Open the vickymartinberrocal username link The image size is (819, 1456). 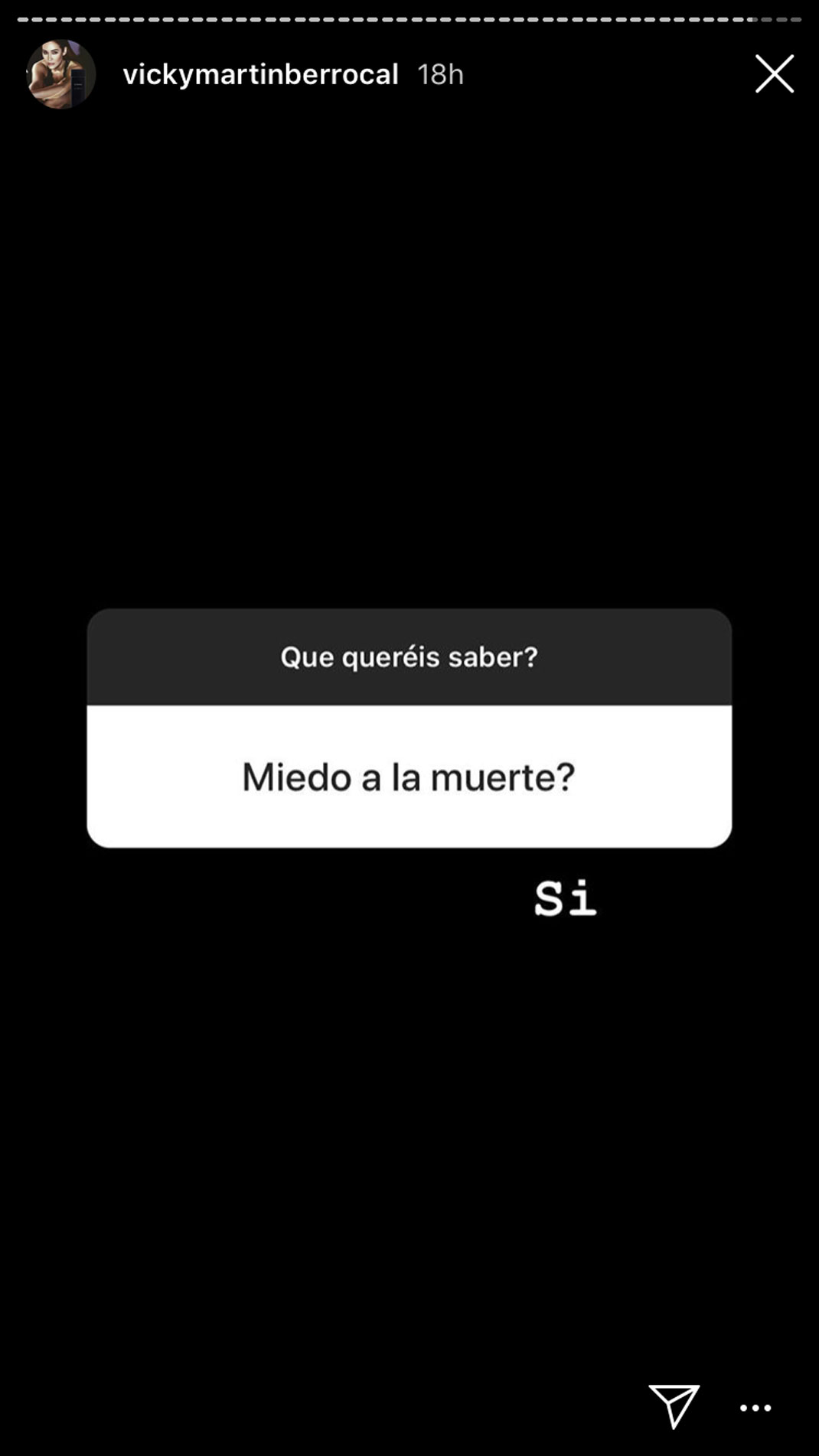(x=260, y=74)
